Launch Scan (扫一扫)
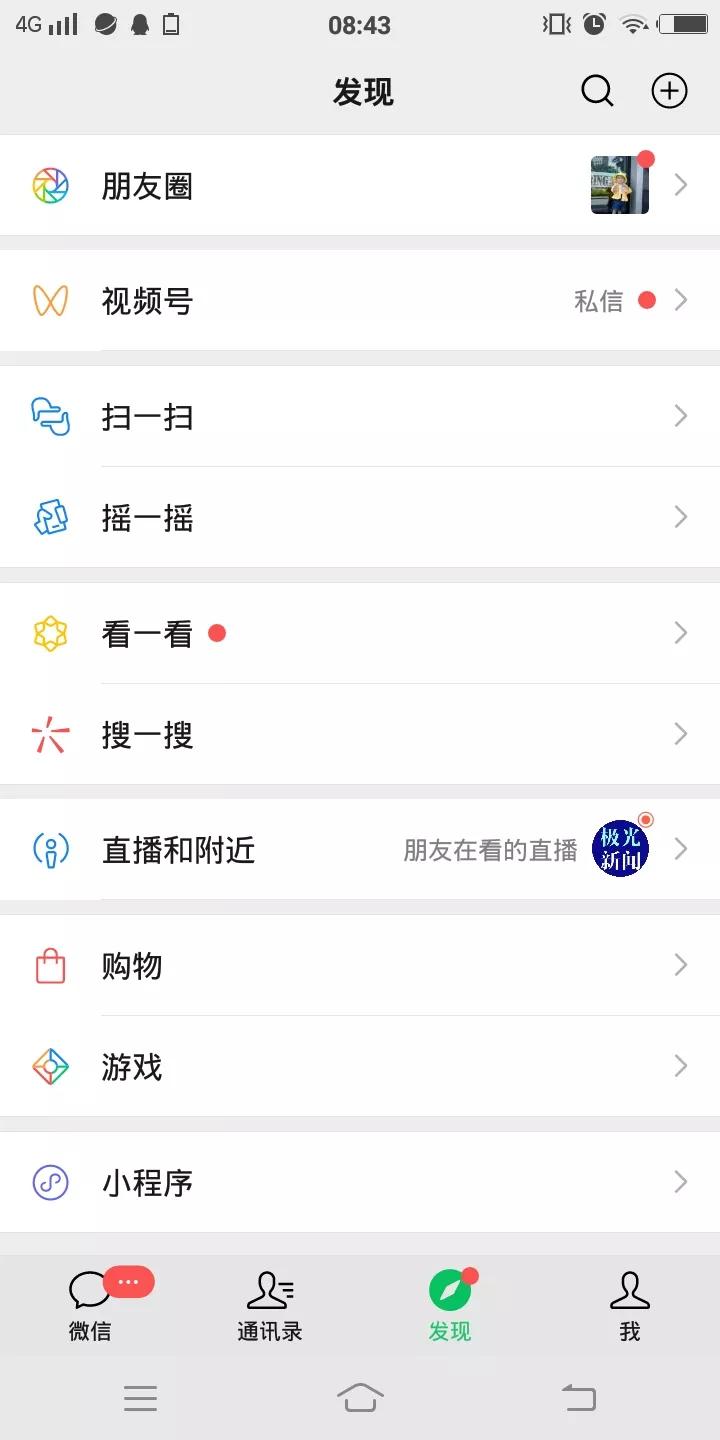 point(147,417)
